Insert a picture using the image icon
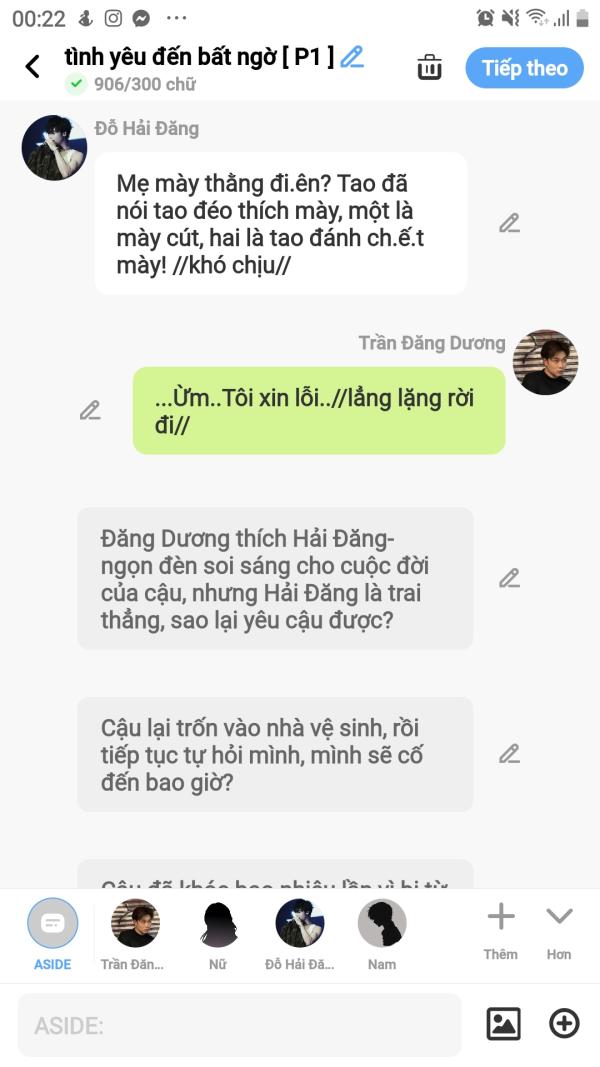This screenshot has height=1067, width=600. point(503,1023)
